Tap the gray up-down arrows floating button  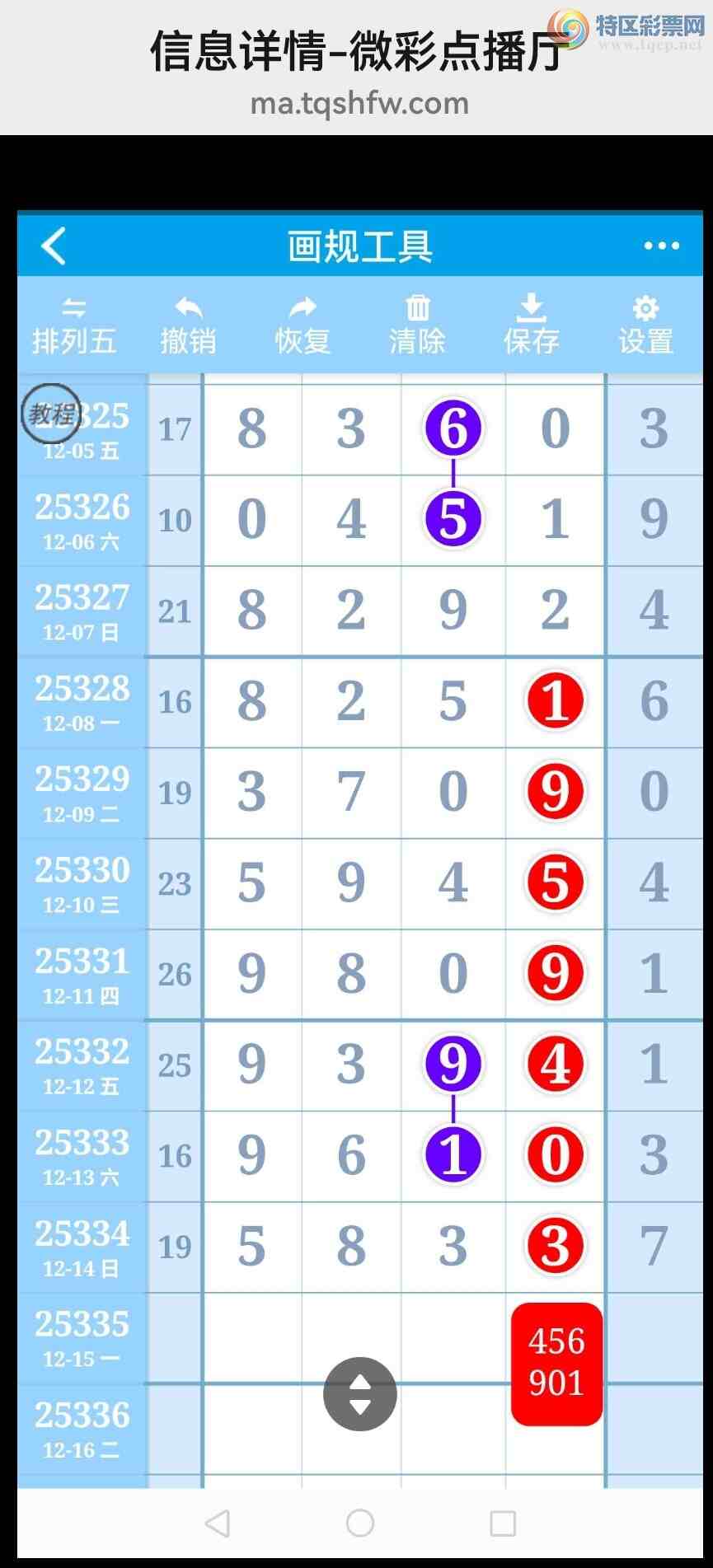(x=360, y=1394)
